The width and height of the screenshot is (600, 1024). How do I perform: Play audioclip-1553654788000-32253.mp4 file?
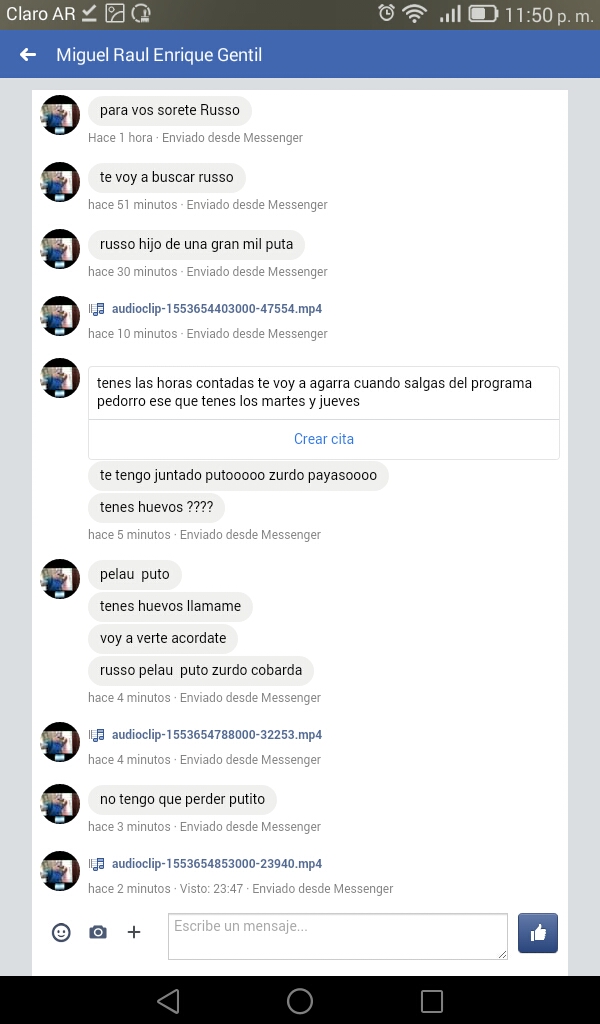coord(216,735)
